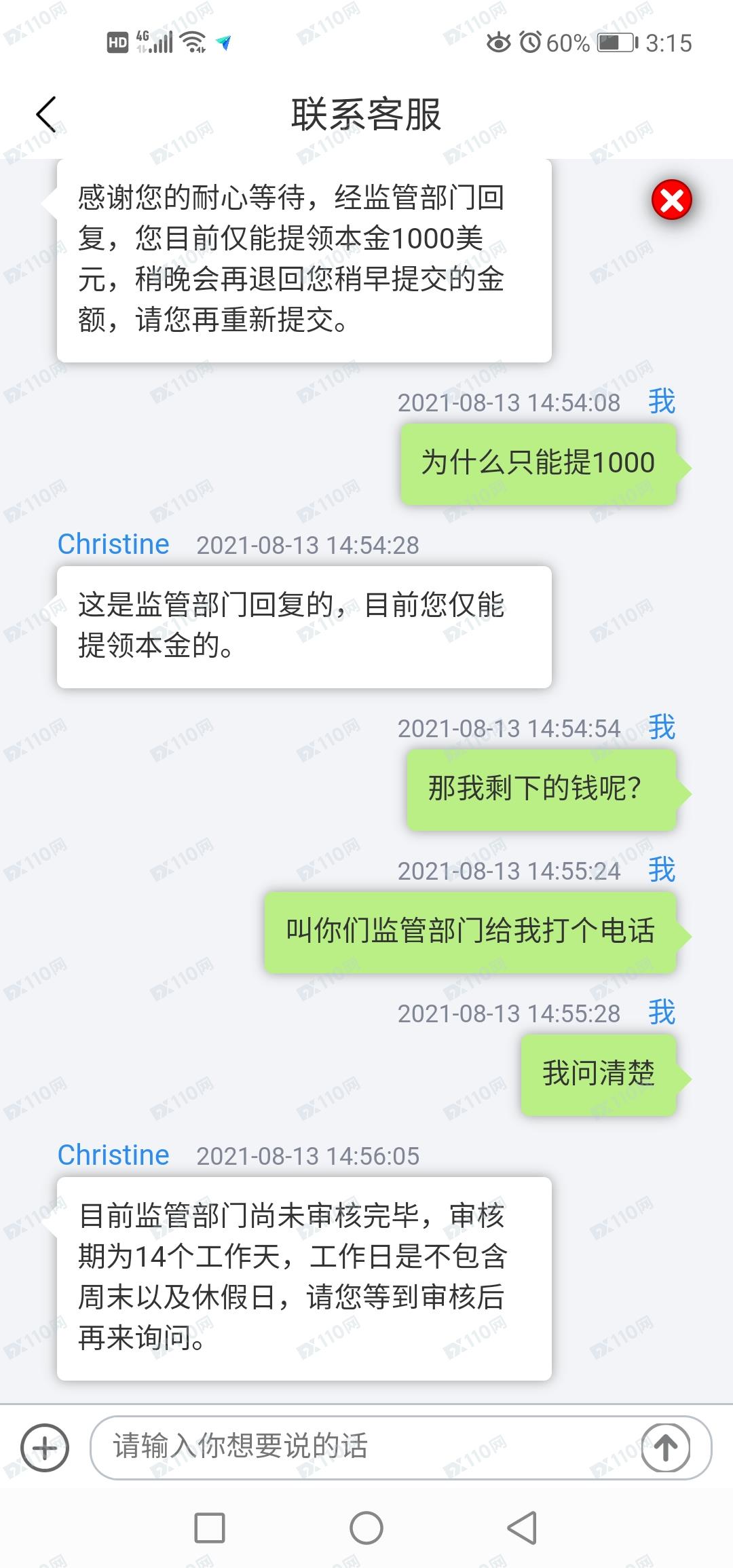The width and height of the screenshot is (733, 1568).
Task: Go back from 联系客服 chat
Action: tap(46, 114)
